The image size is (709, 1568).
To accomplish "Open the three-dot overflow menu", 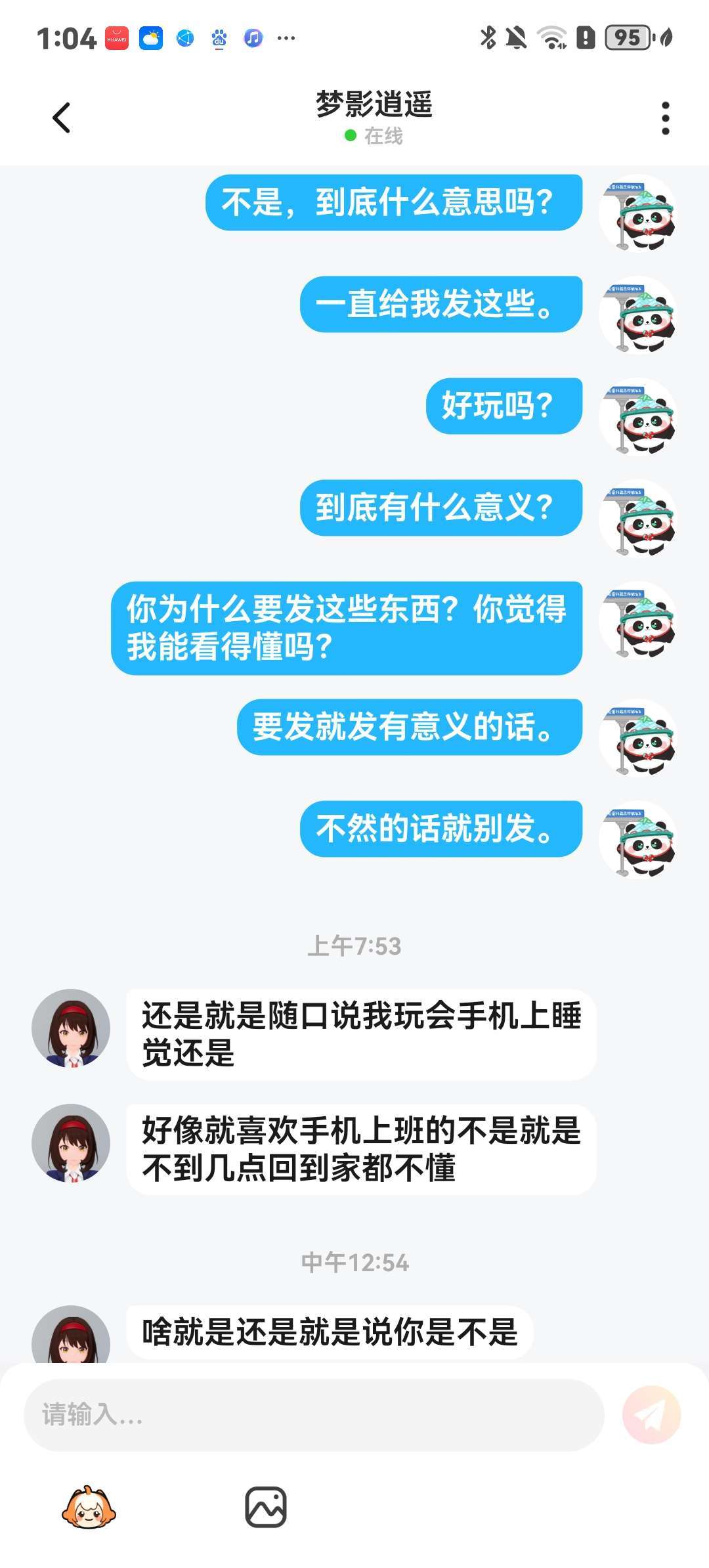I will (x=665, y=118).
